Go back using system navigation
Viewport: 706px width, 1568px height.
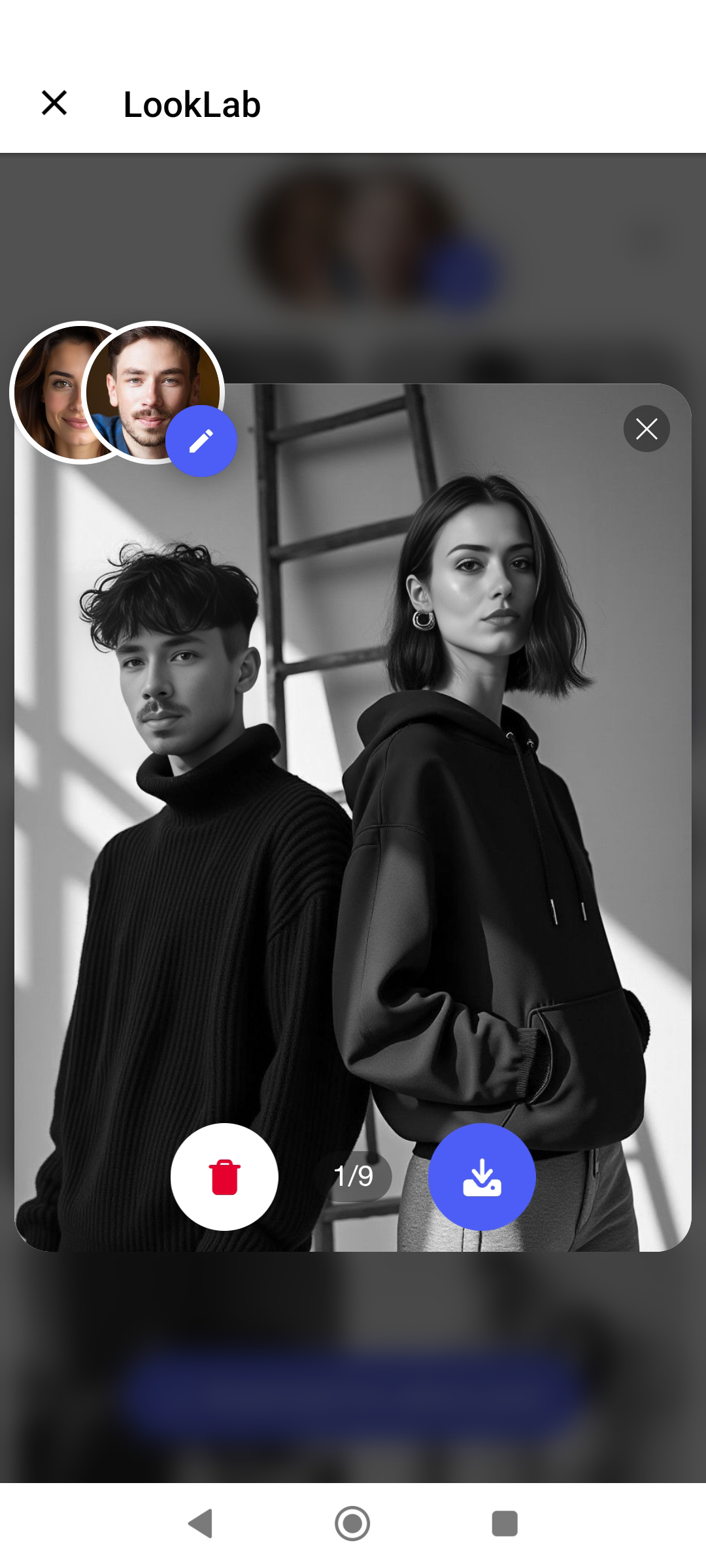[201, 1524]
